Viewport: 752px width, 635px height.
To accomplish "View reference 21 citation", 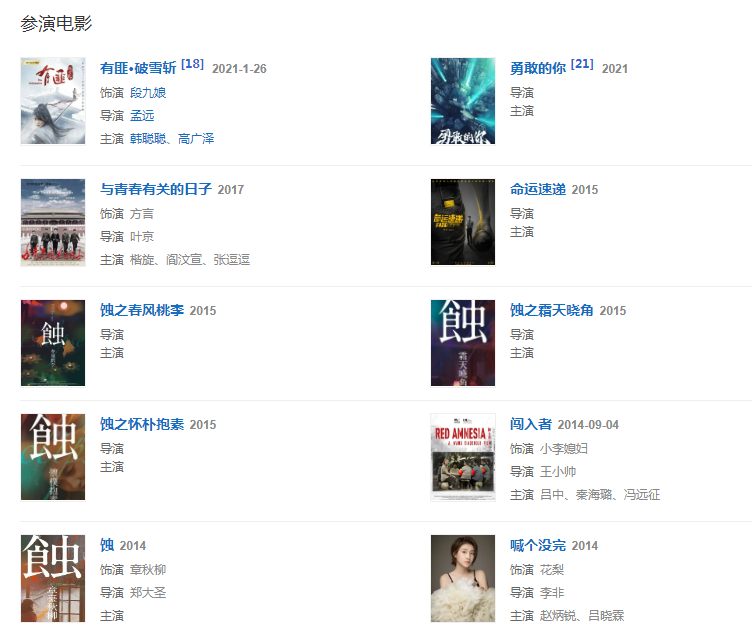I will point(582,64).
